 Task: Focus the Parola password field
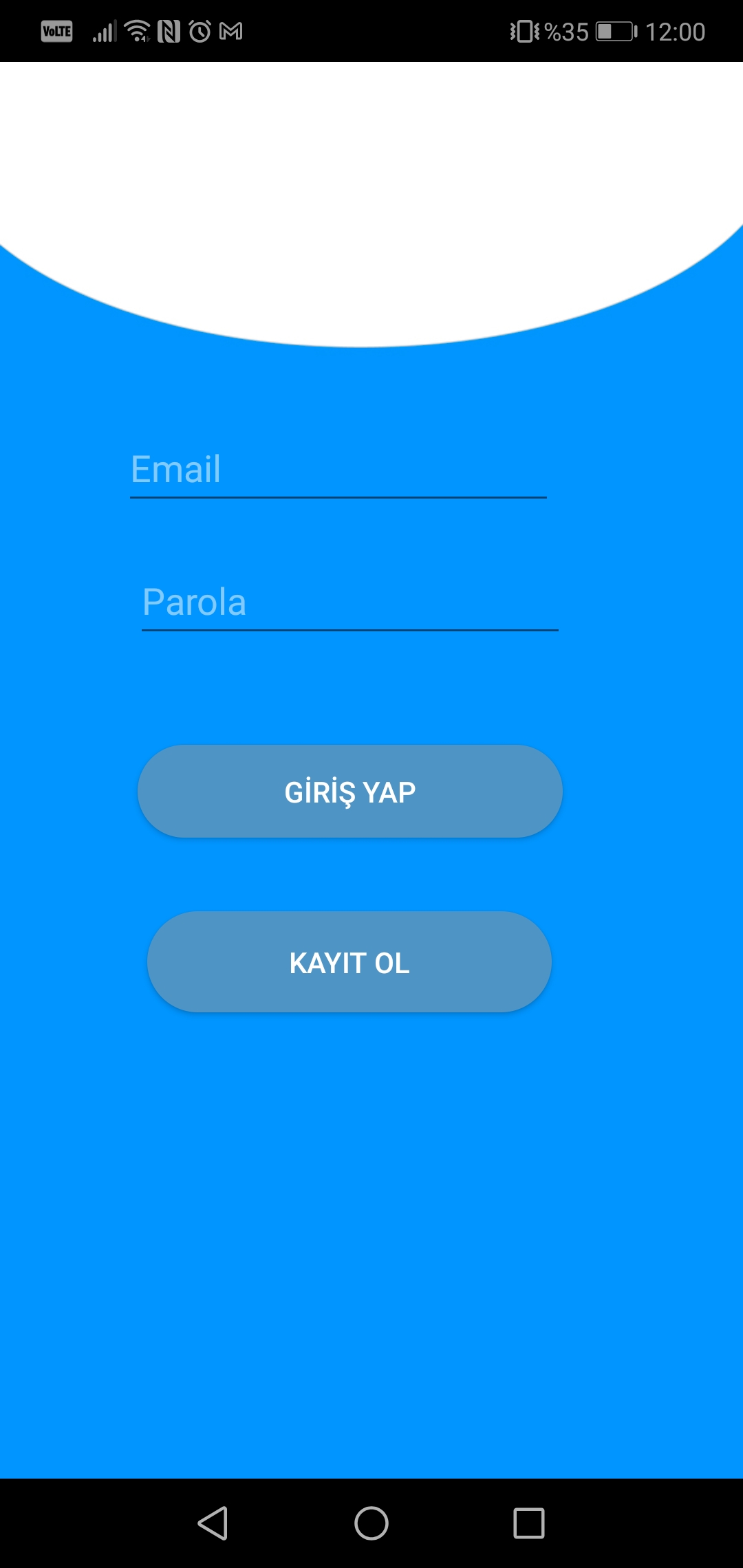point(350,603)
